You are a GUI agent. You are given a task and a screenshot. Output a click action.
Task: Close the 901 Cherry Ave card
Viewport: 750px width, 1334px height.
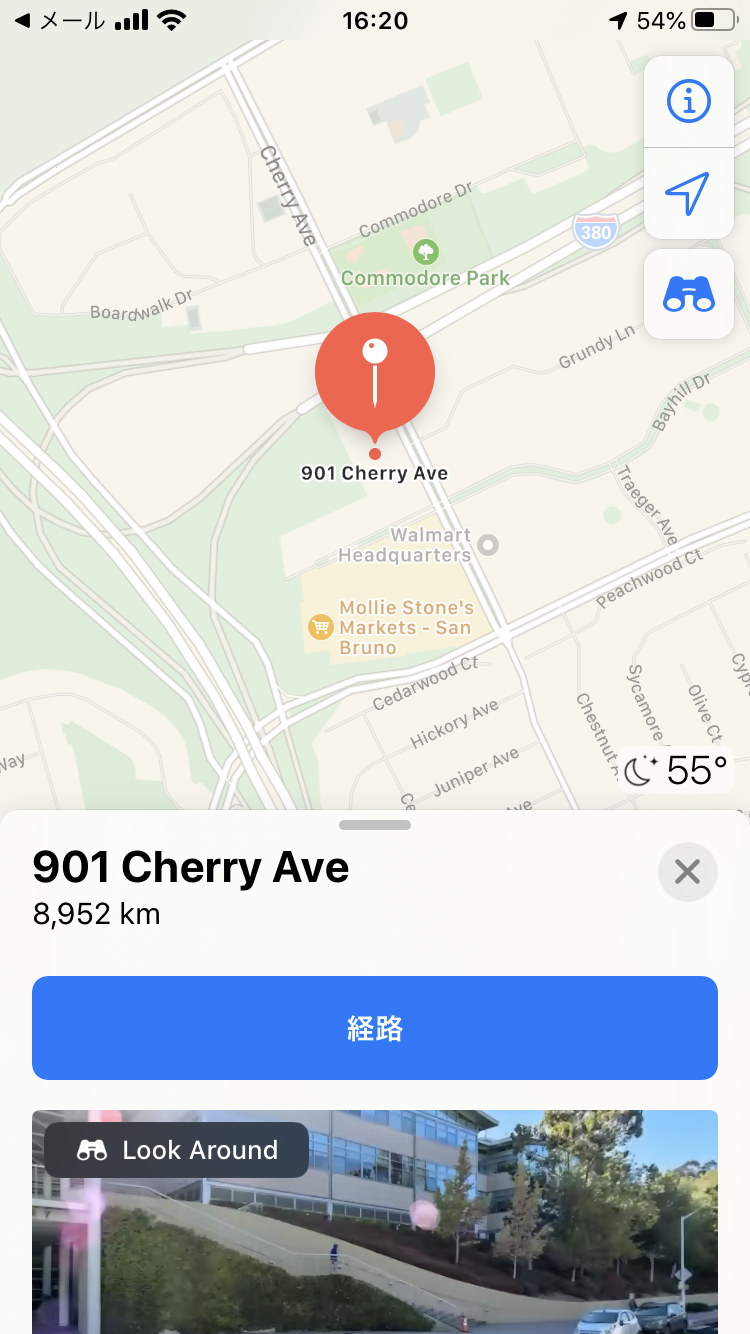tap(687, 872)
